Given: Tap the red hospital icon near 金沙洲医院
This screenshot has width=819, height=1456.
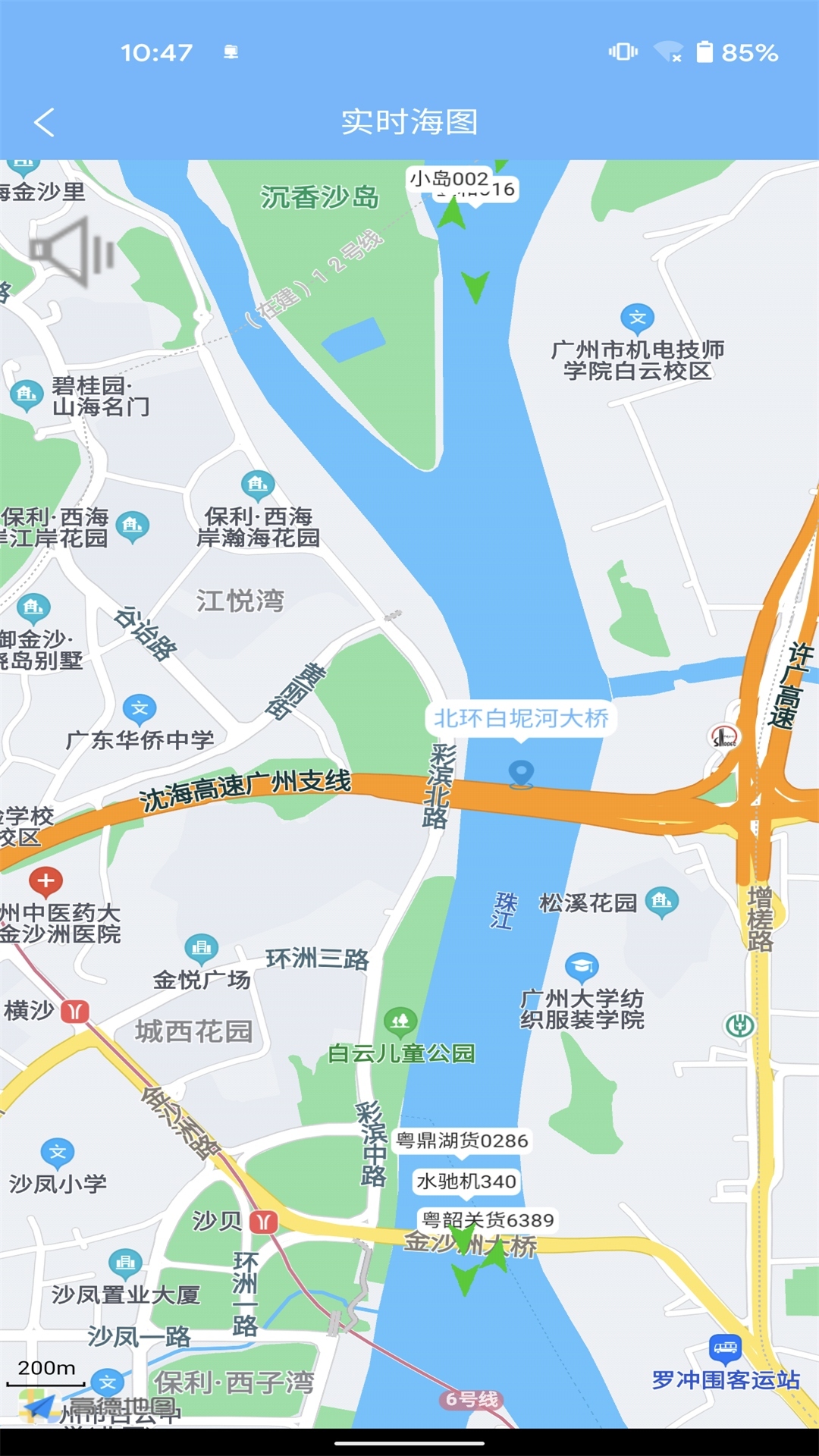Looking at the screenshot, I should tap(45, 882).
